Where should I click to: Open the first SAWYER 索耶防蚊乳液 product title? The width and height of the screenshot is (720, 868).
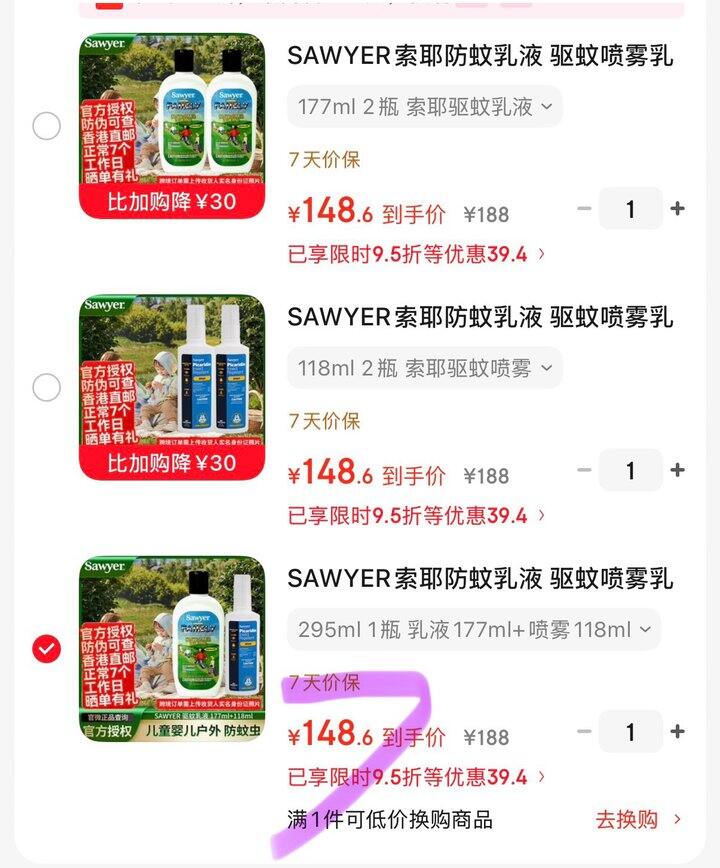click(480, 59)
